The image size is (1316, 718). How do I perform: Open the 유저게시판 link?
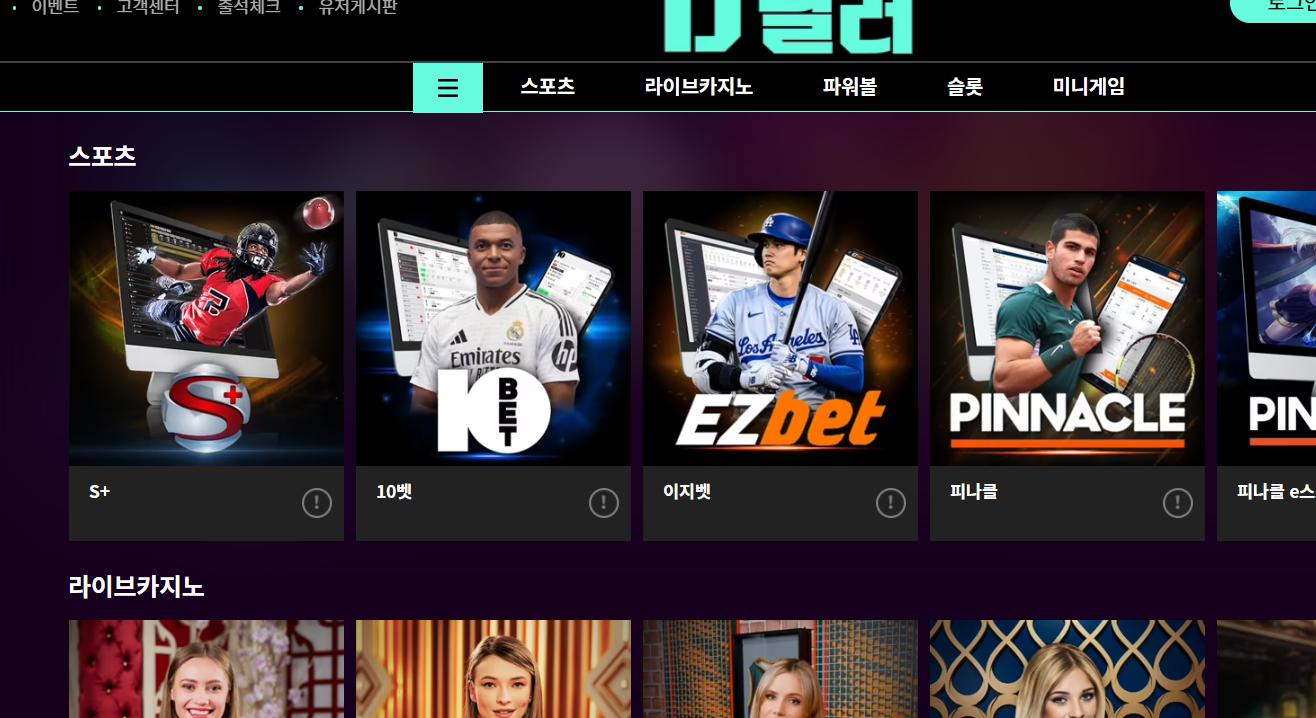tap(358, 7)
